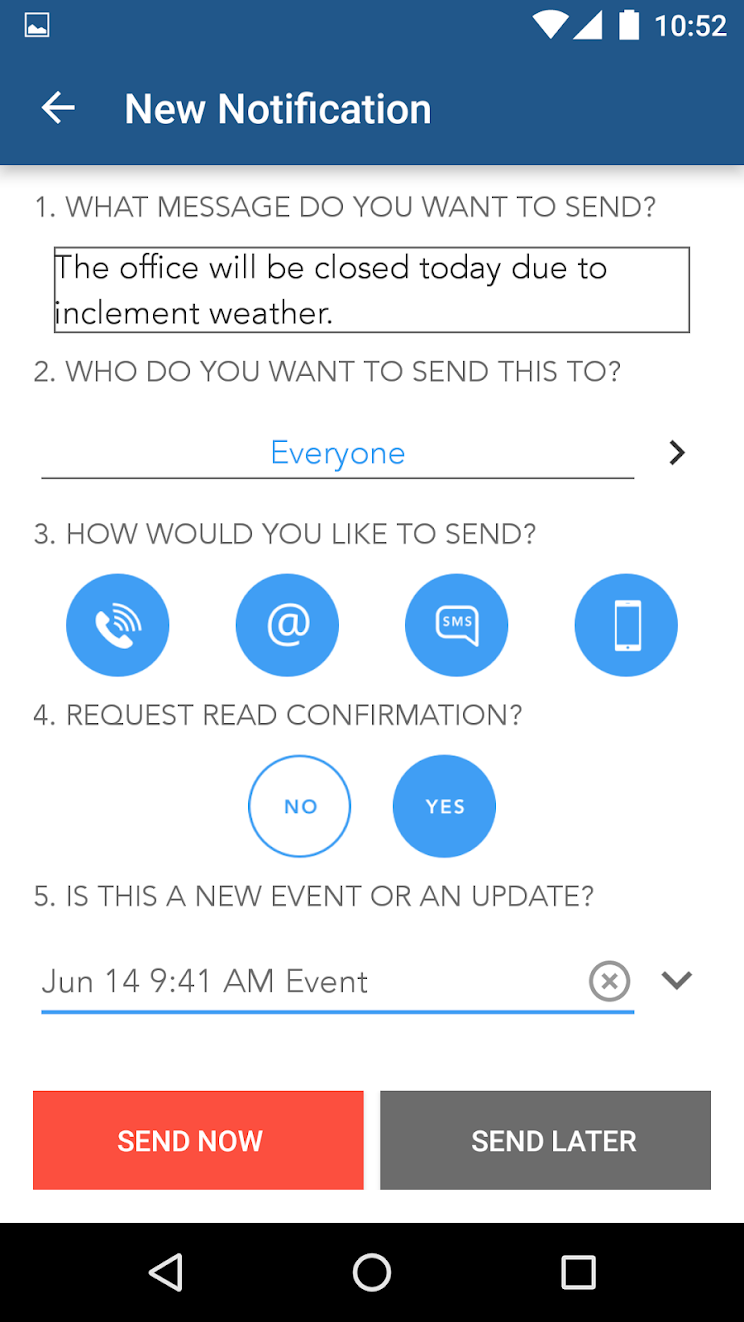Select NO for read confirmation
The width and height of the screenshot is (744, 1322).
pyautogui.click(x=300, y=806)
